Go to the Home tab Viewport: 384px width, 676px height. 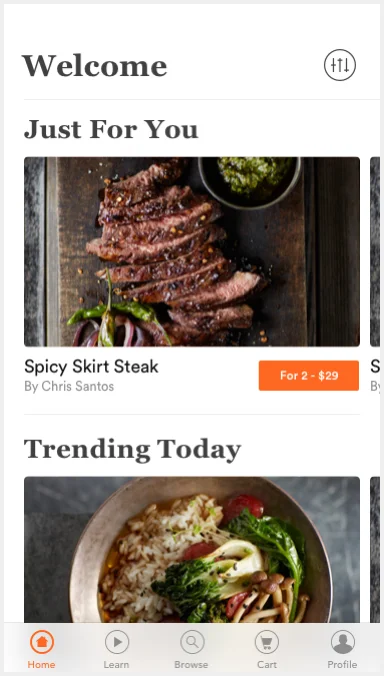pyautogui.click(x=41, y=649)
